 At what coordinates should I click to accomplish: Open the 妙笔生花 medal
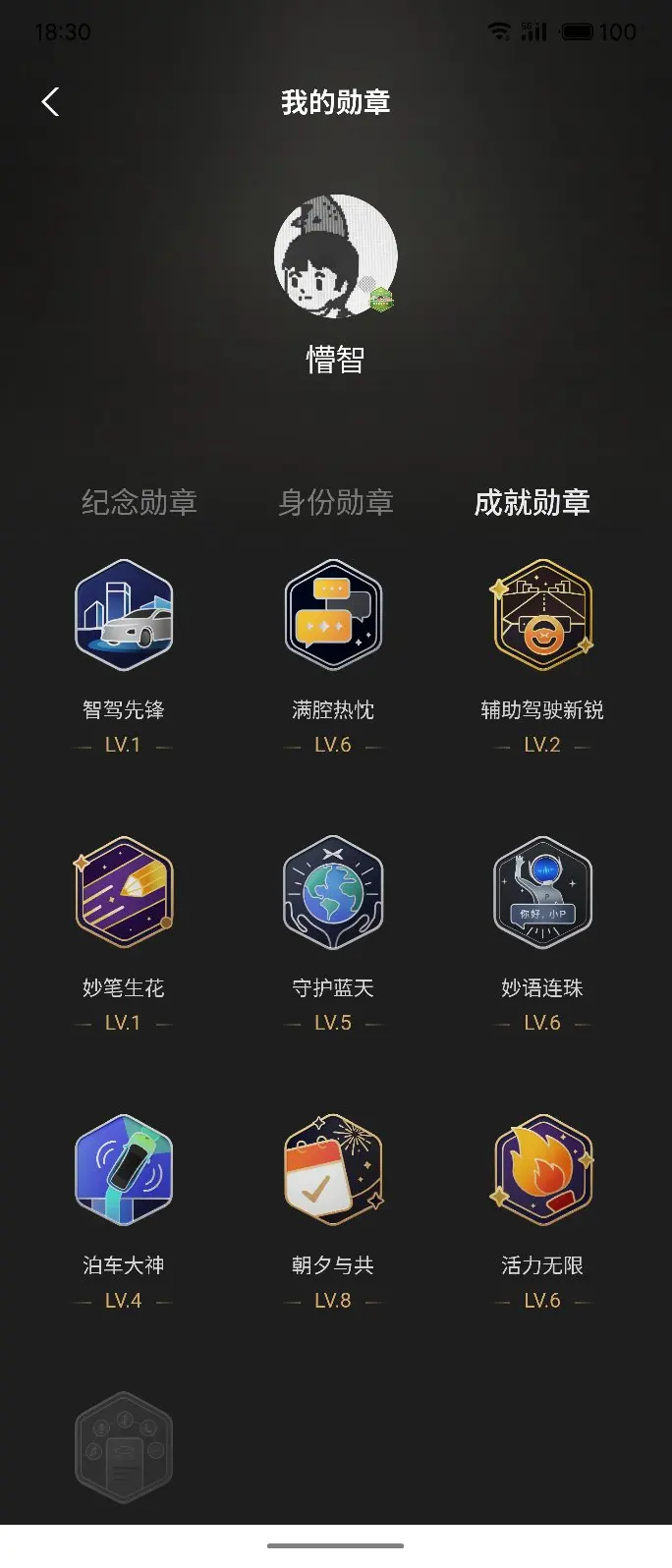124,892
